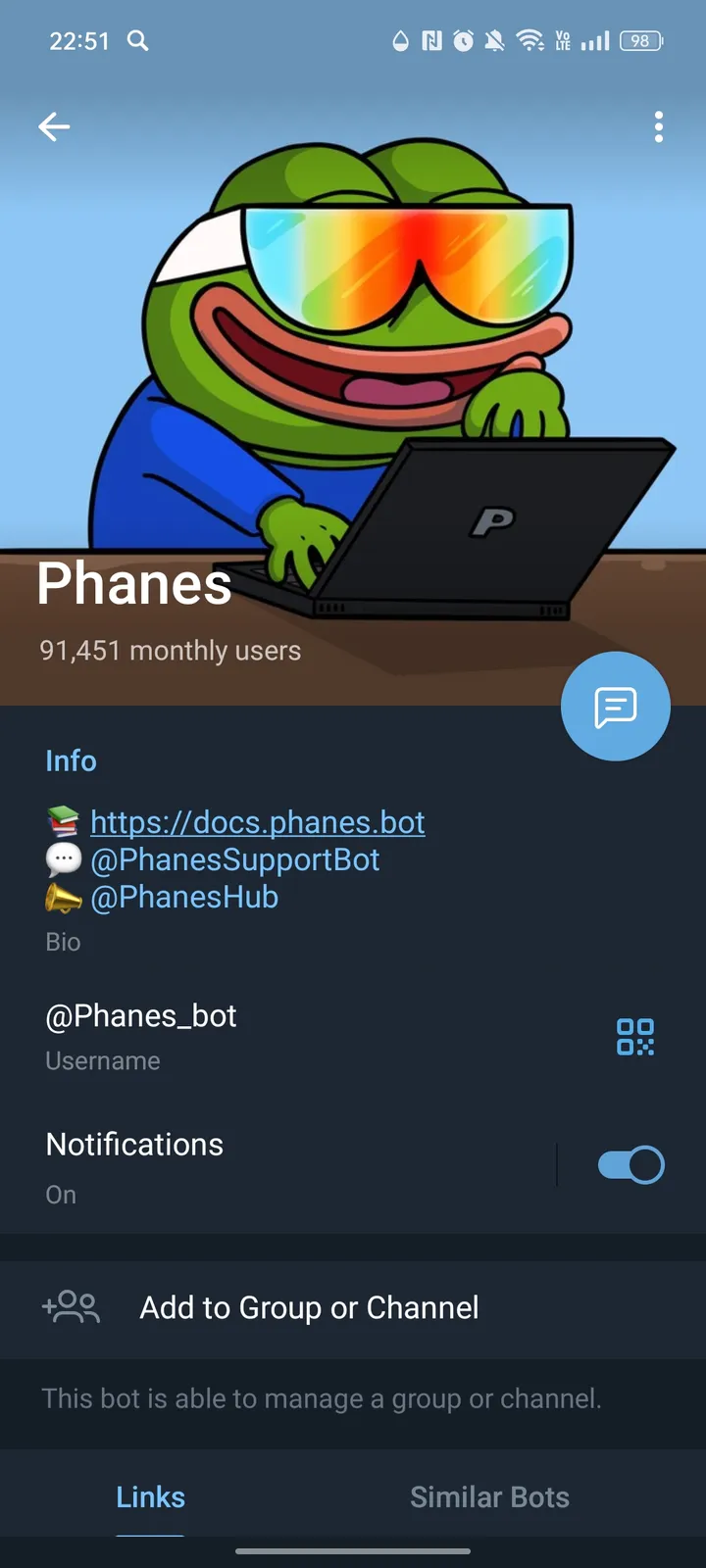Open the three-dot overflow menu
Viewport: 706px width, 1568px height.
pos(658,126)
